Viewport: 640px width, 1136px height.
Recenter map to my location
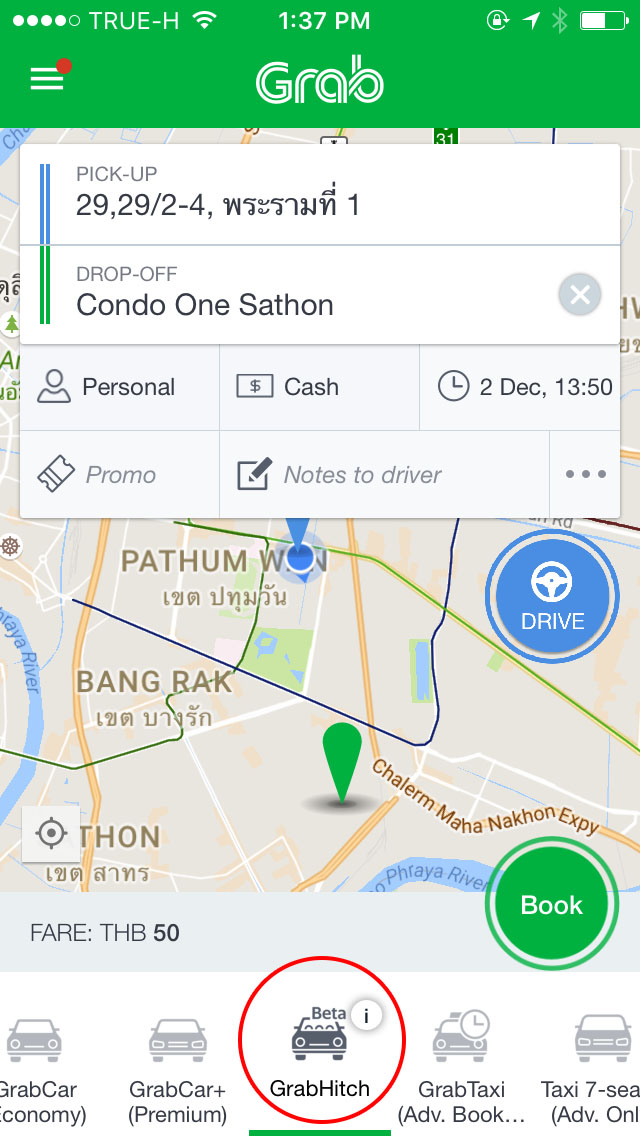tap(50, 833)
